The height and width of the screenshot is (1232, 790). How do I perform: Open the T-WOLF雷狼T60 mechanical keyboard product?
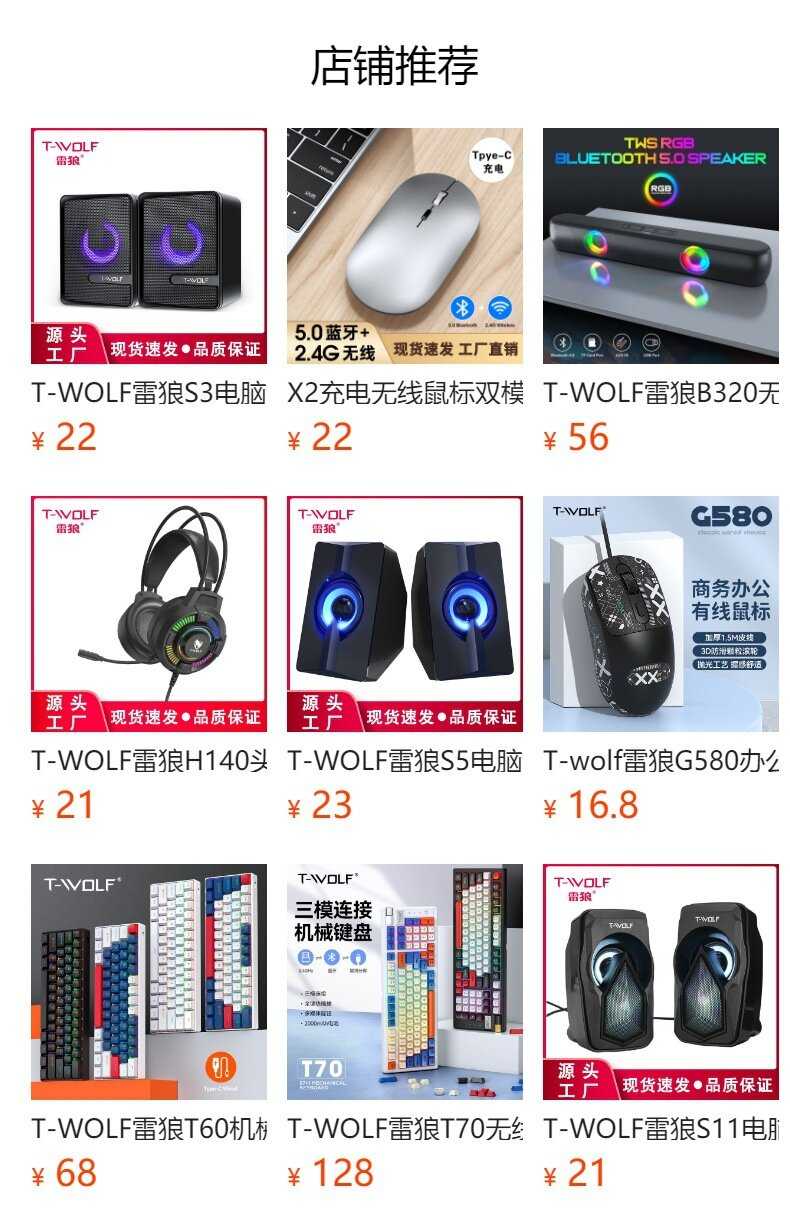point(148,982)
